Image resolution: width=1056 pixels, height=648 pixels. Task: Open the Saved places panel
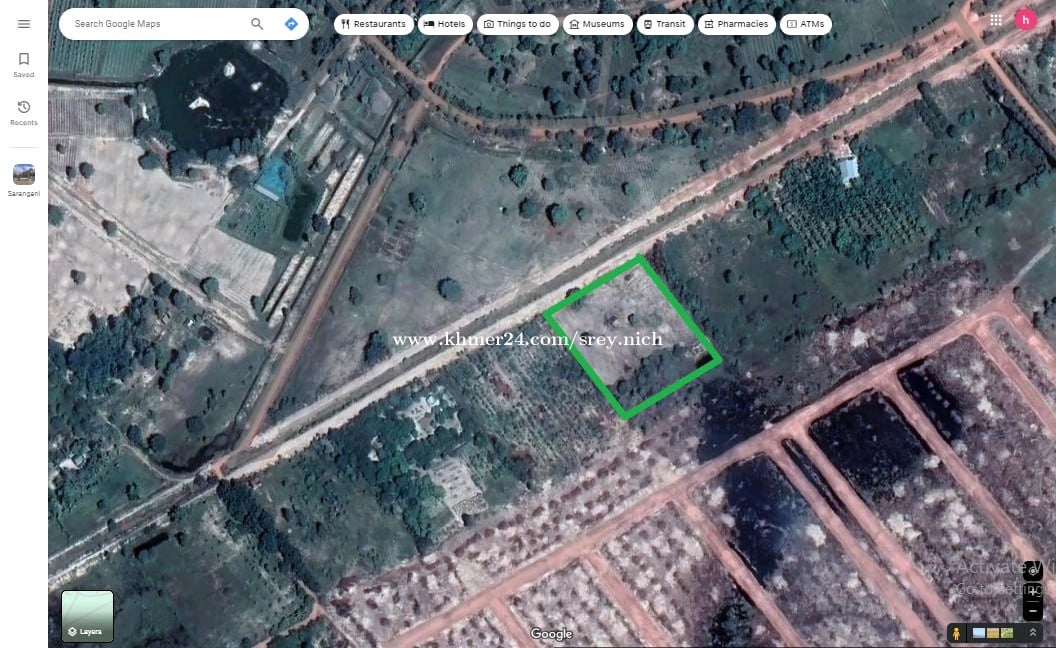24,65
